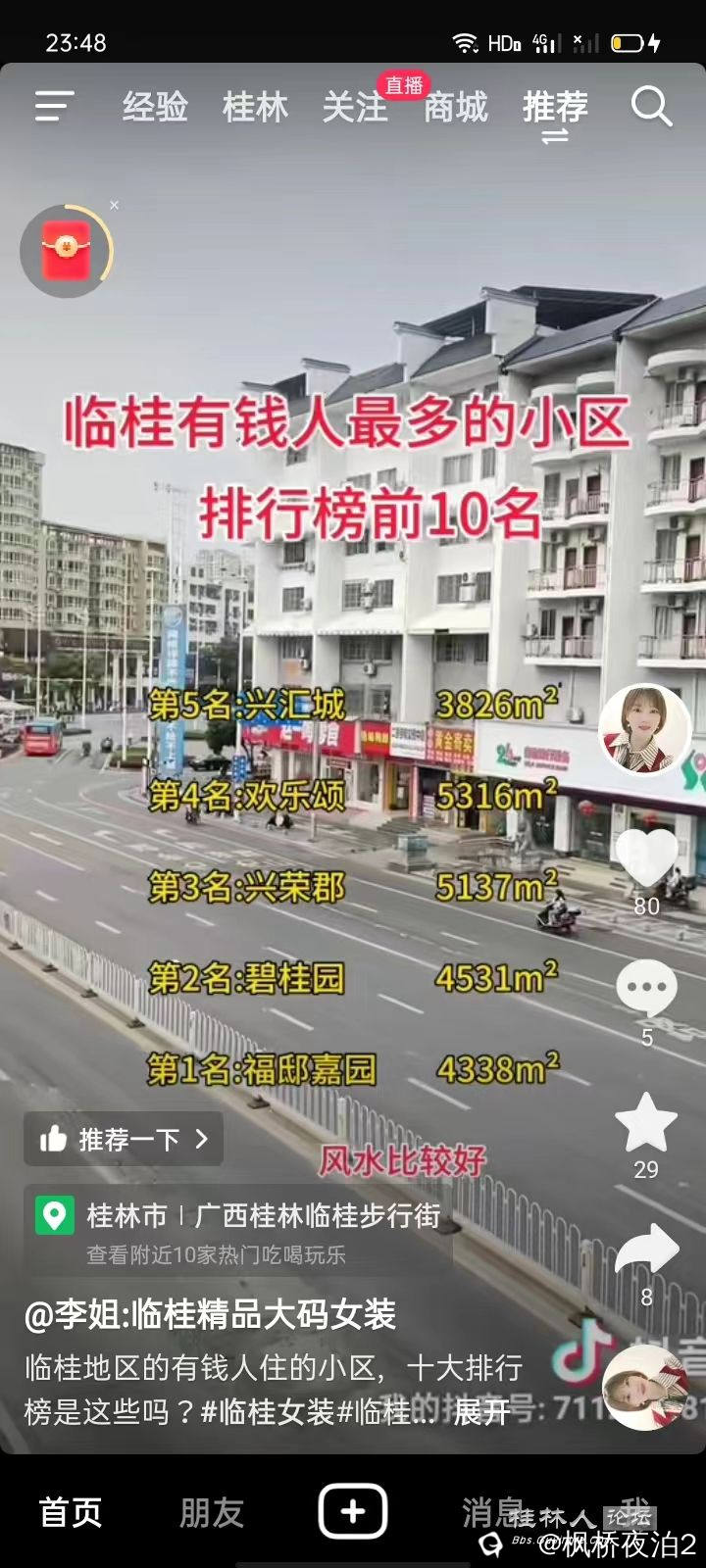Go to the 首页 tab
Screen dimensions: 706x1568
(x=71, y=1512)
